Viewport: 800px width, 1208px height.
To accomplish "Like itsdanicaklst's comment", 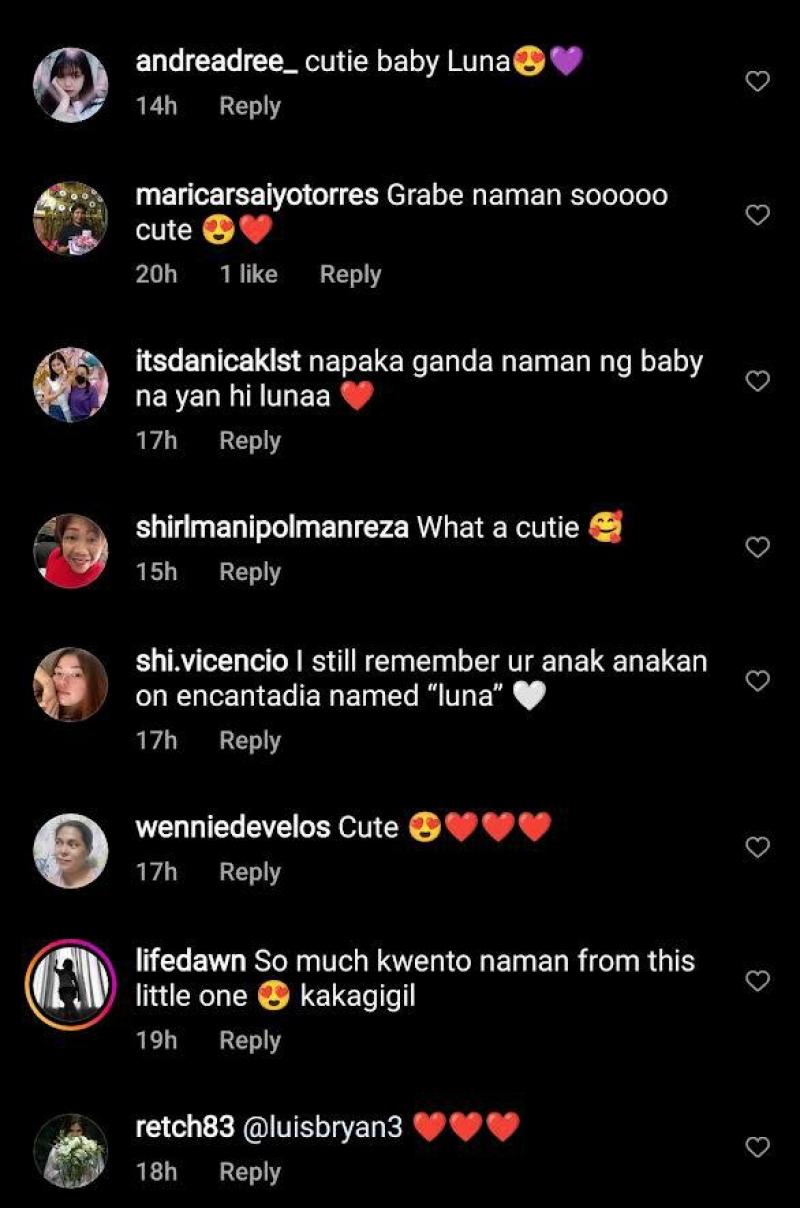I will click(x=758, y=381).
